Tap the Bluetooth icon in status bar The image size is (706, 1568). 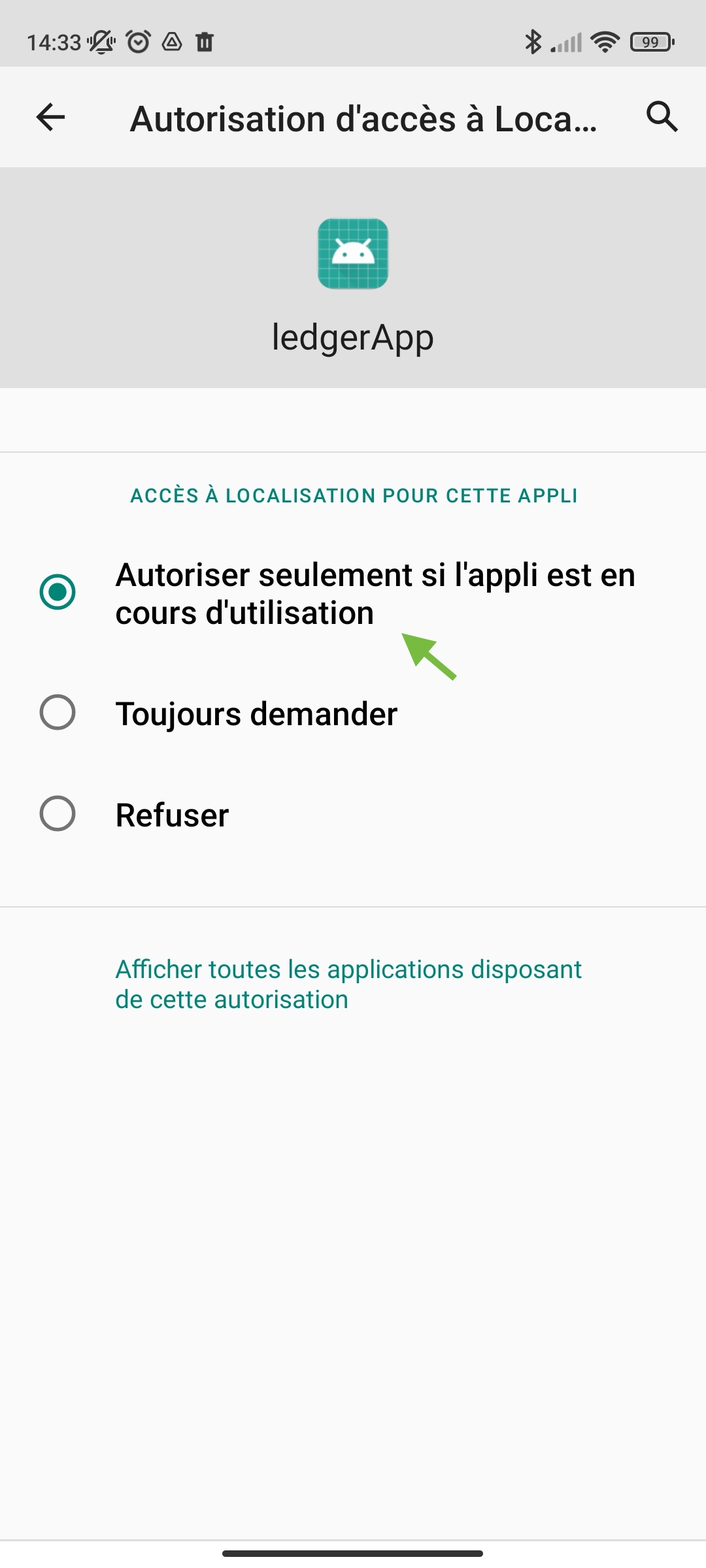point(533,42)
